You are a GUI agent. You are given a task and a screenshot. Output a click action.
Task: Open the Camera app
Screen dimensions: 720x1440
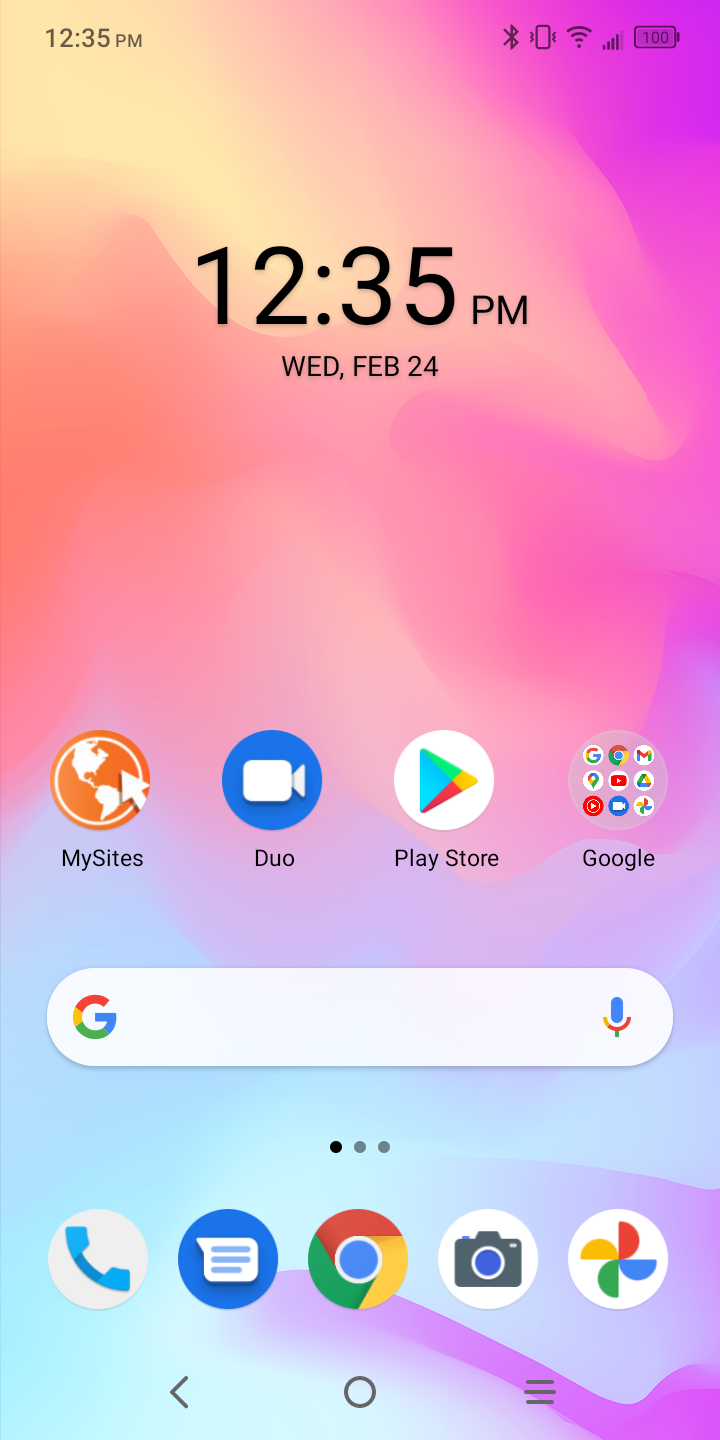click(488, 1259)
